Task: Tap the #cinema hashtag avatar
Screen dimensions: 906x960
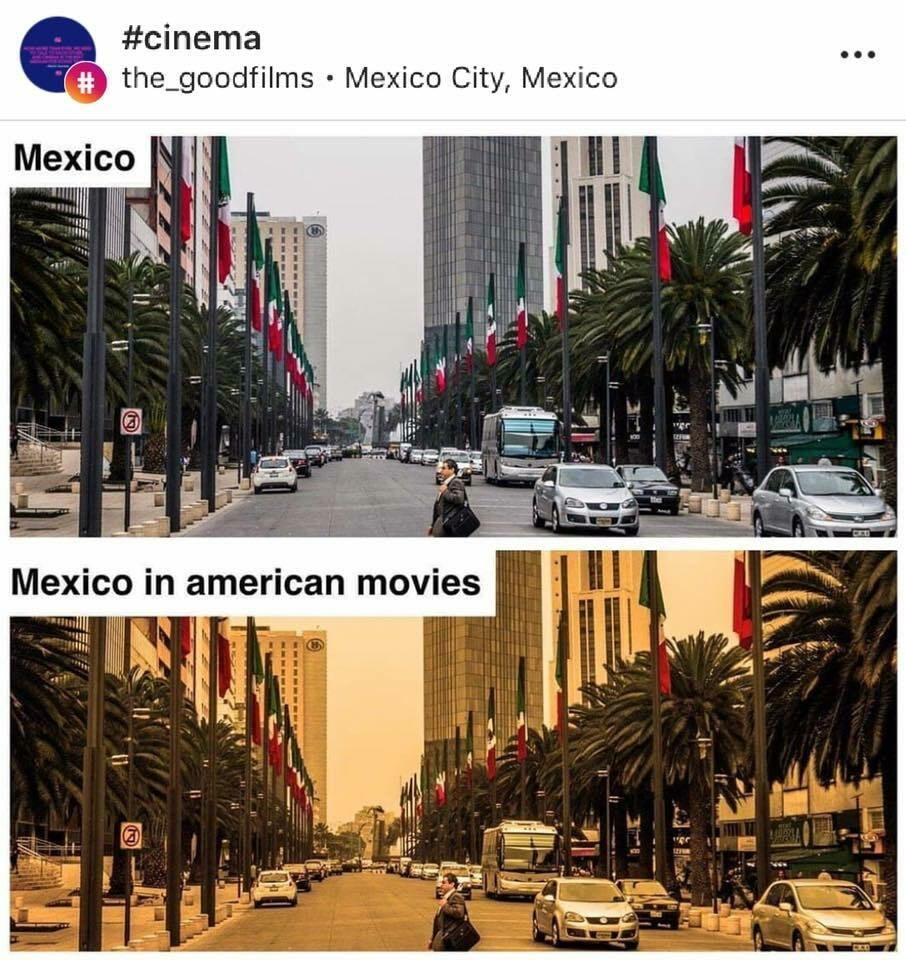Action: click(x=57, y=55)
